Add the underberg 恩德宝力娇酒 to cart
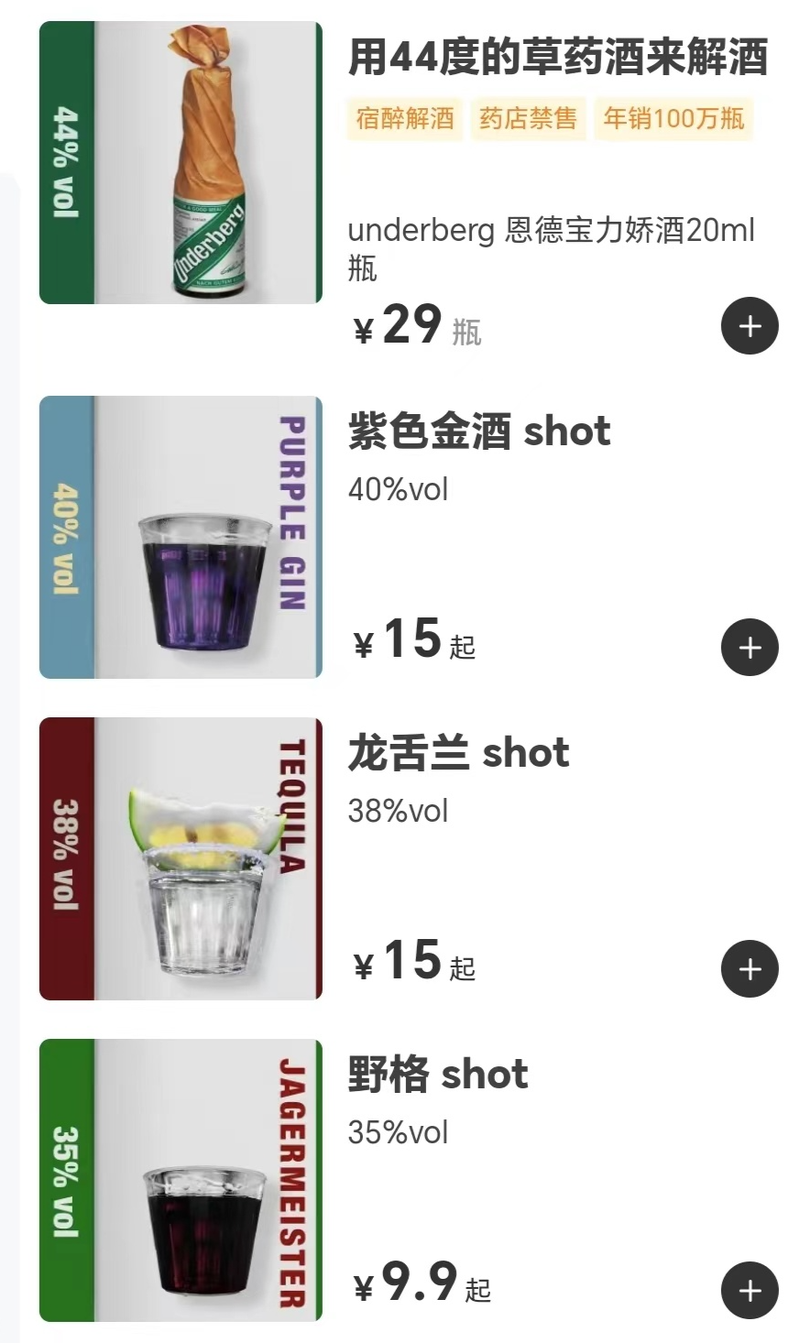The width and height of the screenshot is (800, 1343). coord(749,326)
